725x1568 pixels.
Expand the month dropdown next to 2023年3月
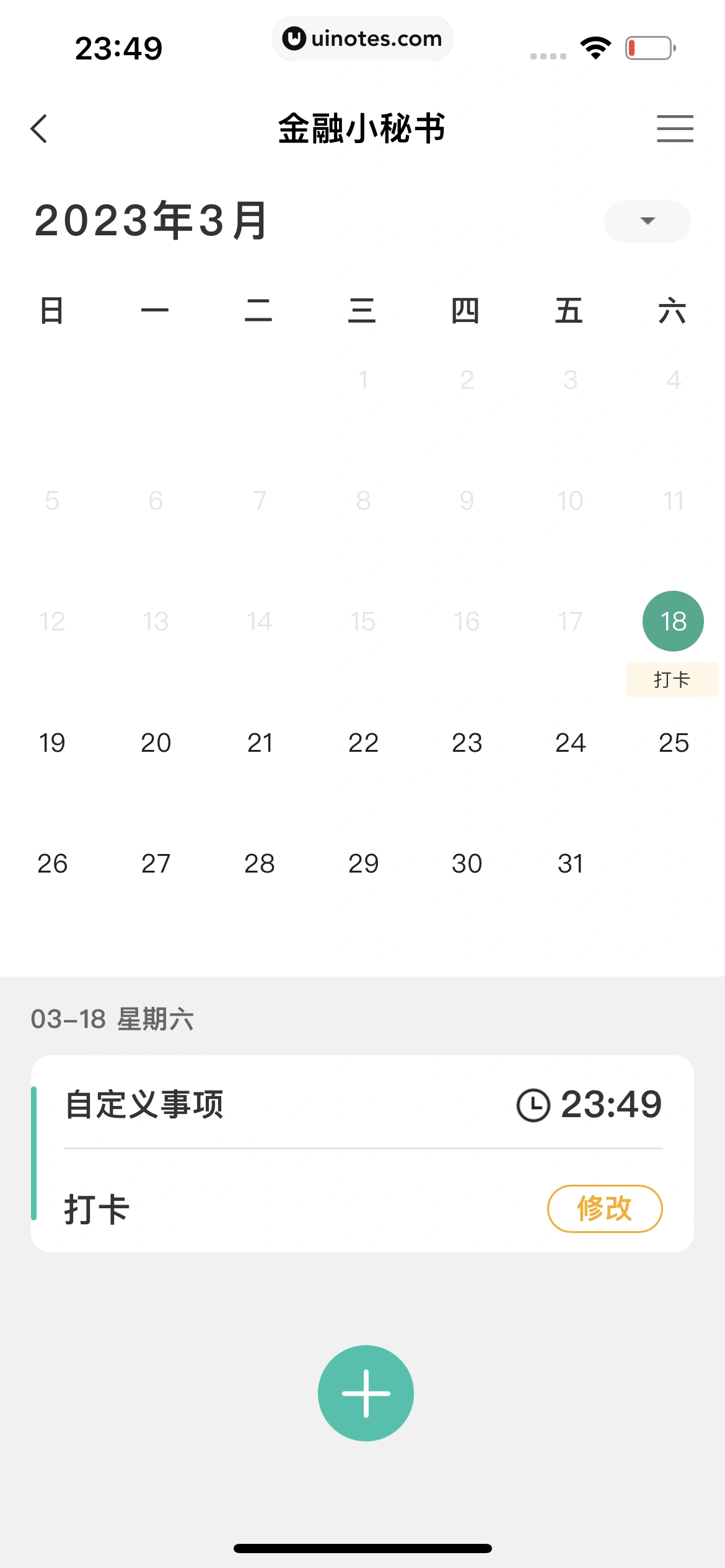(x=647, y=221)
